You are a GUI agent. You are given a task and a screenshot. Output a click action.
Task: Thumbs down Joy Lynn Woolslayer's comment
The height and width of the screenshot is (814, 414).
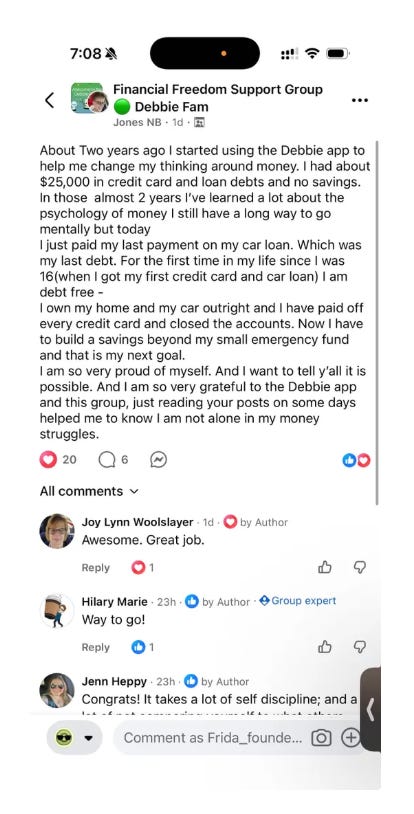[x=359, y=567]
